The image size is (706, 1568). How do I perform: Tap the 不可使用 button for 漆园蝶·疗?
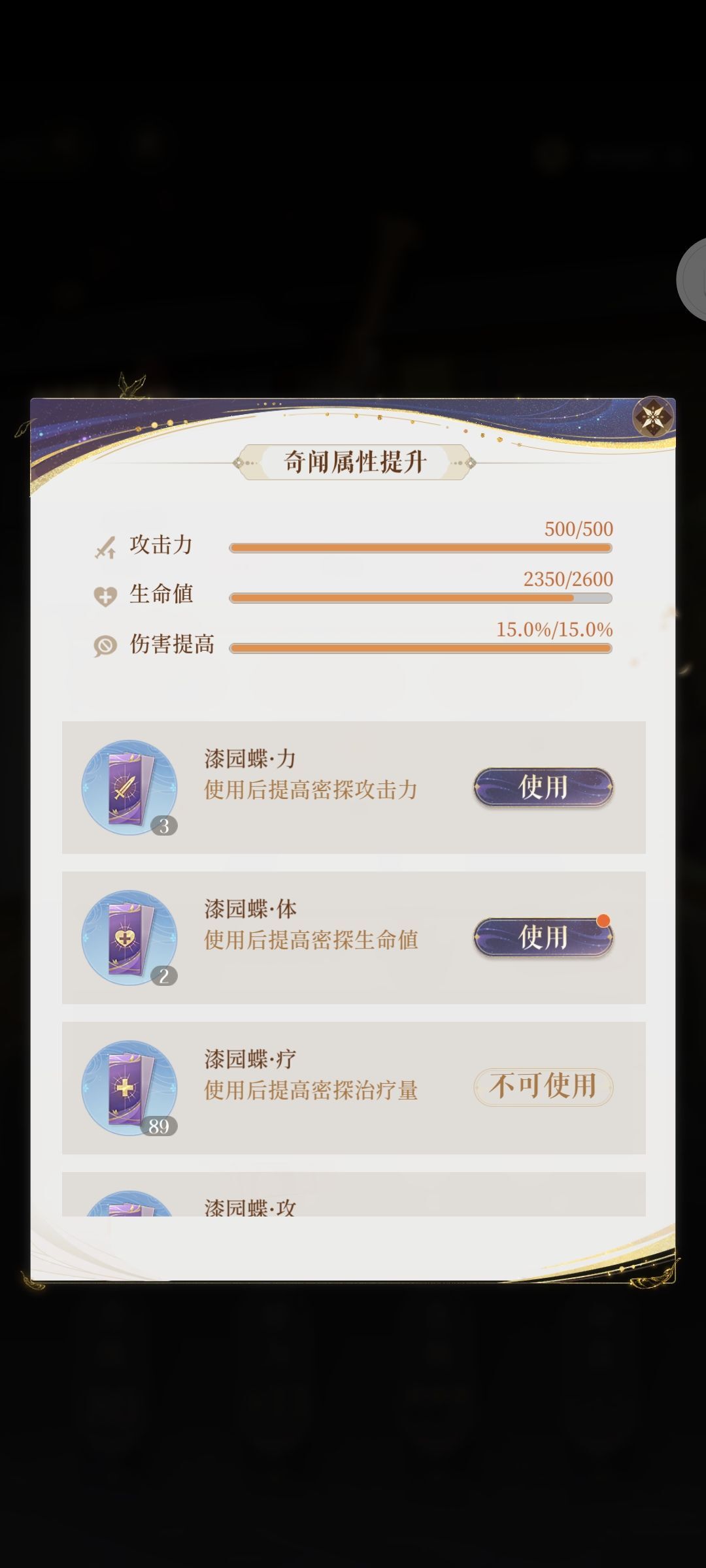tap(543, 1086)
